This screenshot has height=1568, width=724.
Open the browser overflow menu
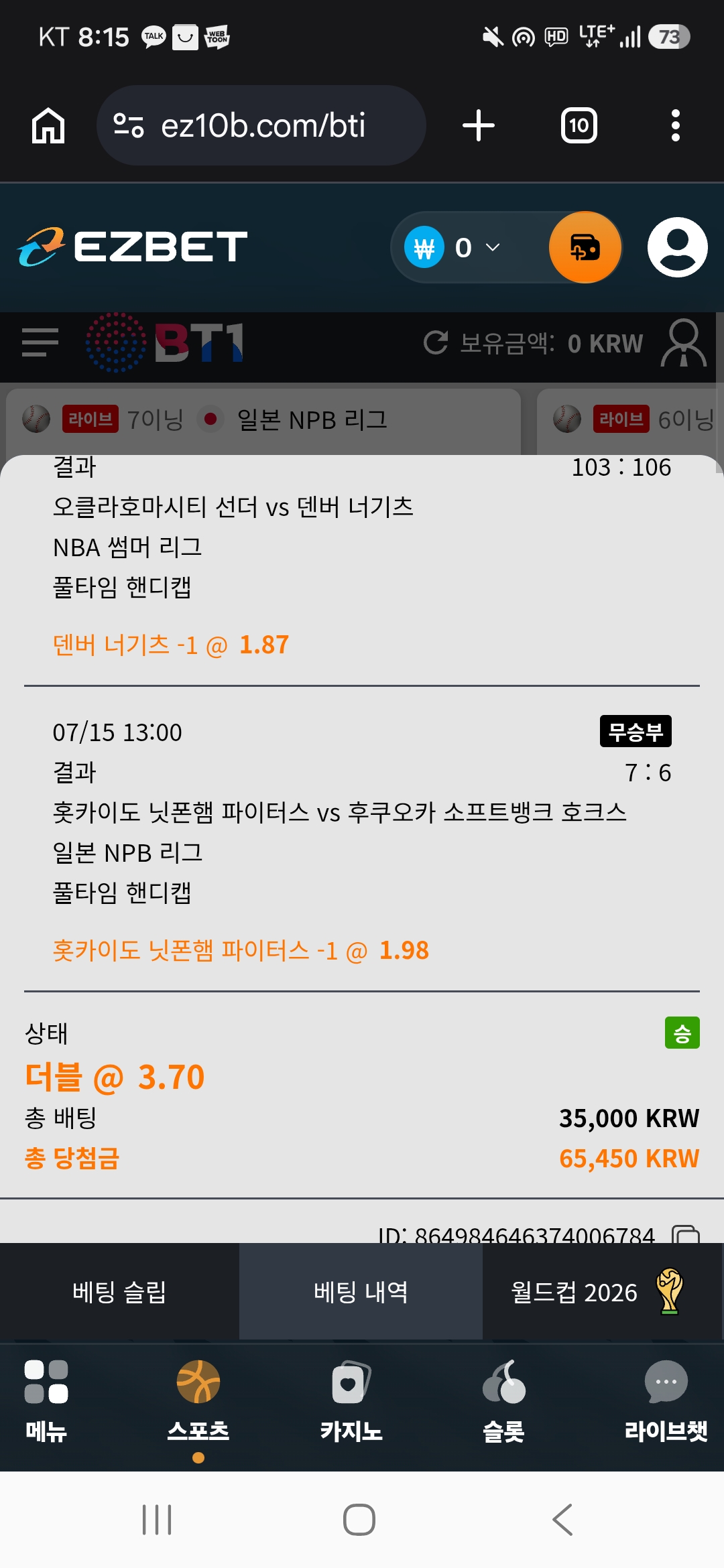(676, 125)
